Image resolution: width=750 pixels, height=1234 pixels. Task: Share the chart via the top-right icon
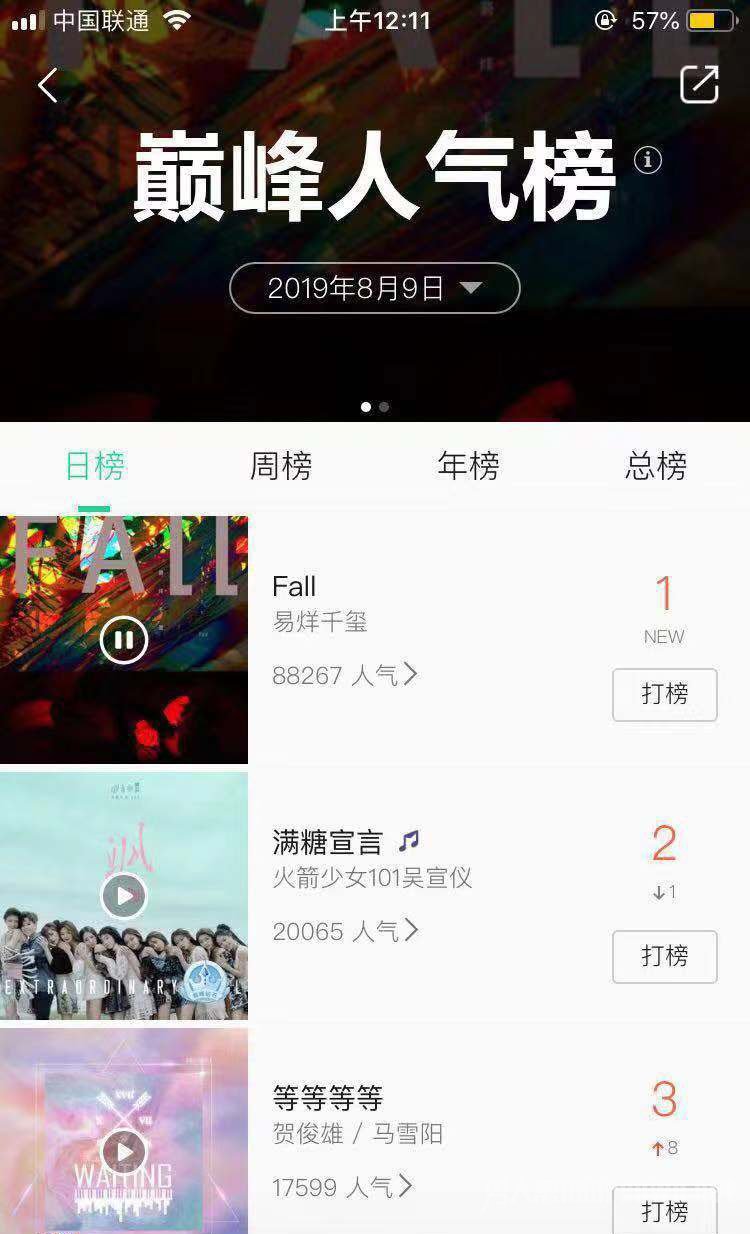(699, 85)
